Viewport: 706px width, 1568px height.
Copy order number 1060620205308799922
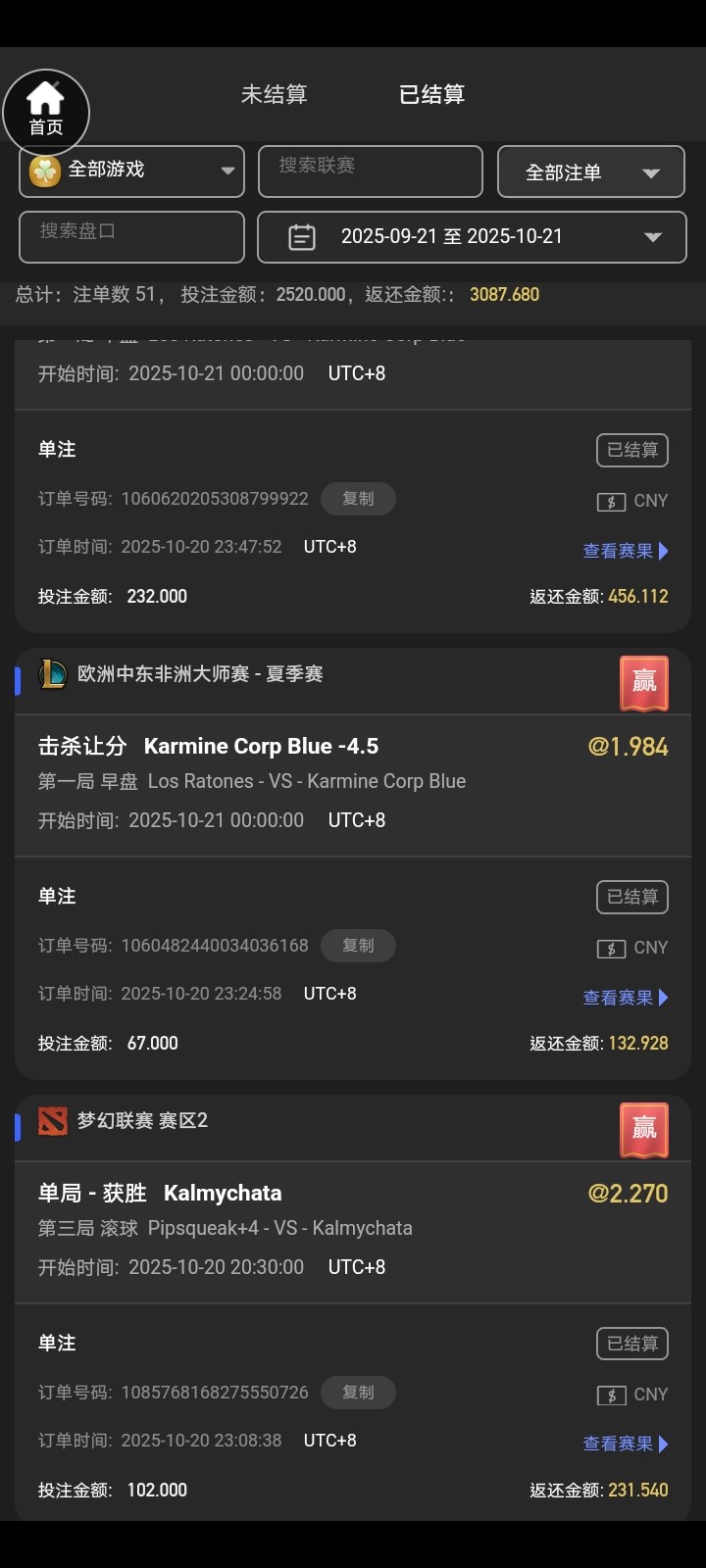(358, 499)
